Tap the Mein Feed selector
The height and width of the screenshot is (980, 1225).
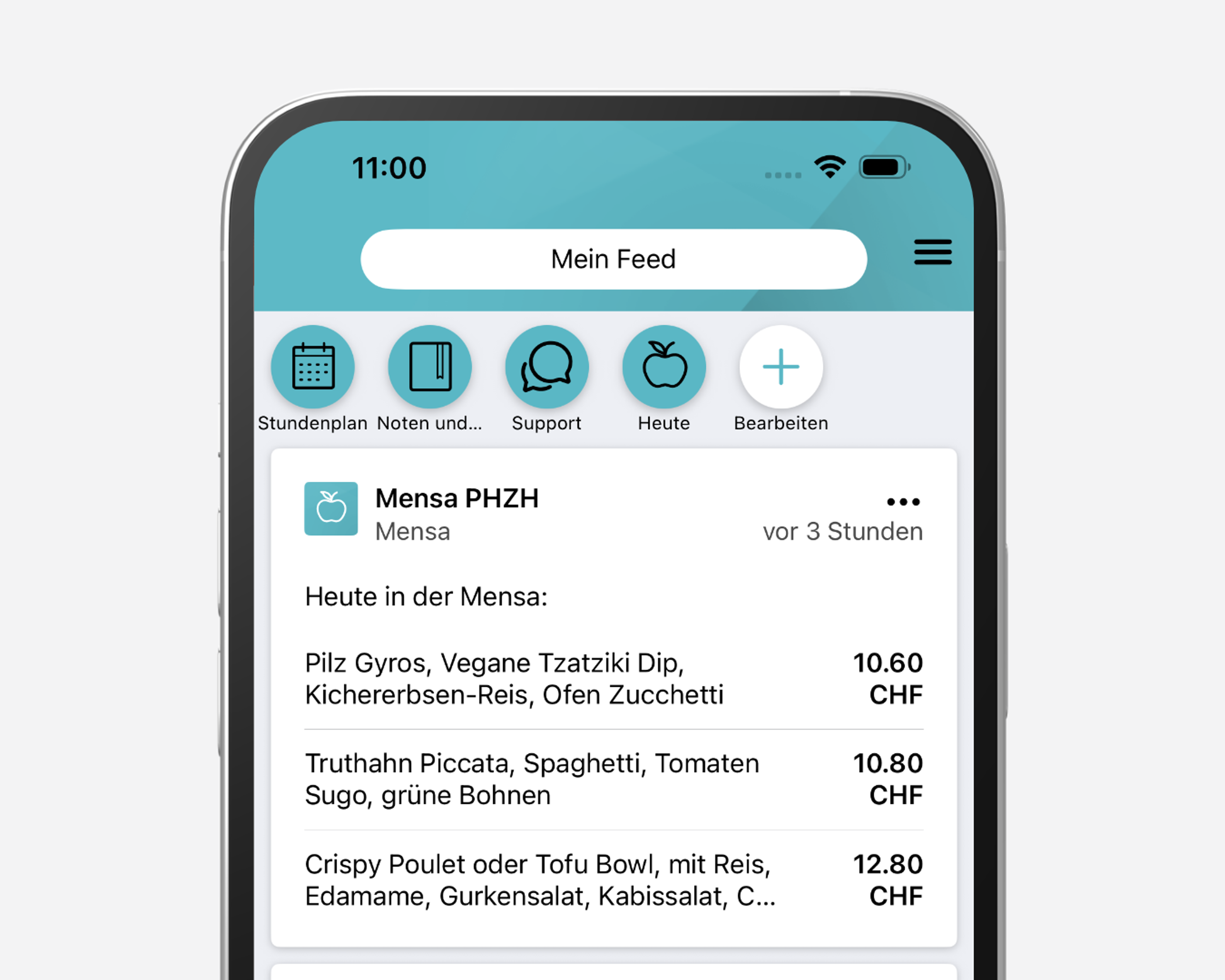point(613,259)
